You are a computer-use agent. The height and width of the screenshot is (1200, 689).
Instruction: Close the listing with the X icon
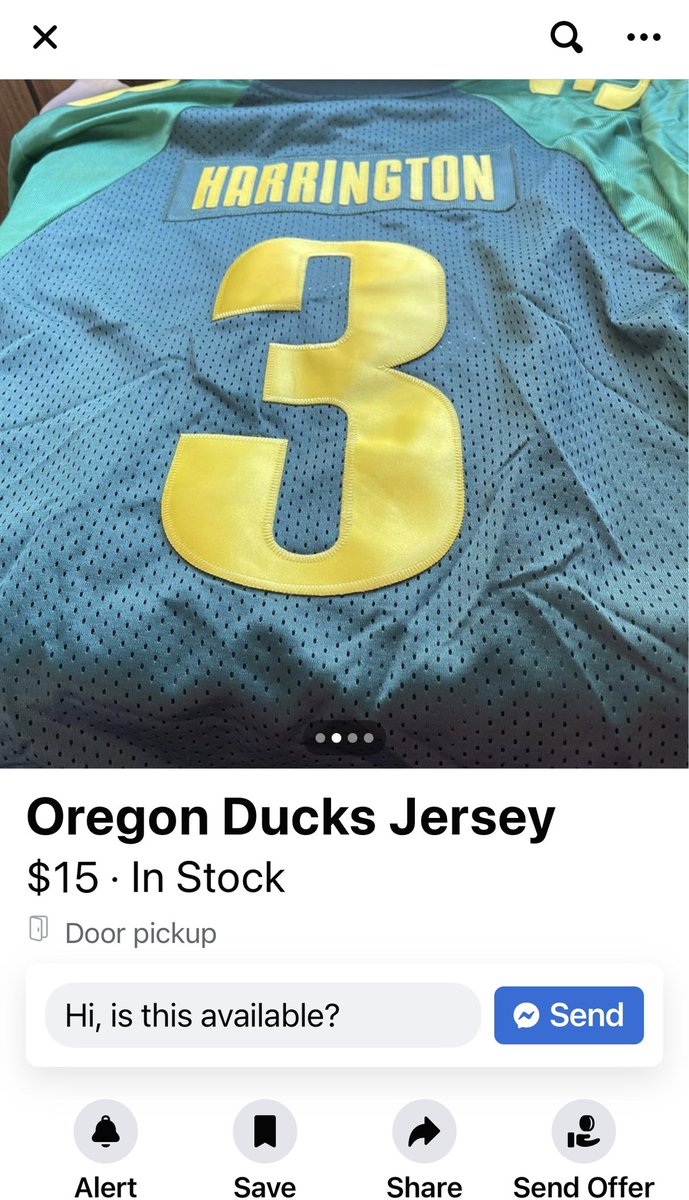(45, 38)
